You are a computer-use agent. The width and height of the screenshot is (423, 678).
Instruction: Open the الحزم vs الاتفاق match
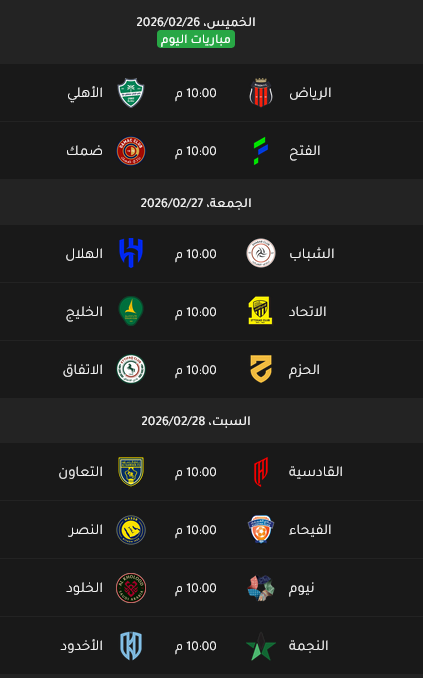click(x=212, y=369)
